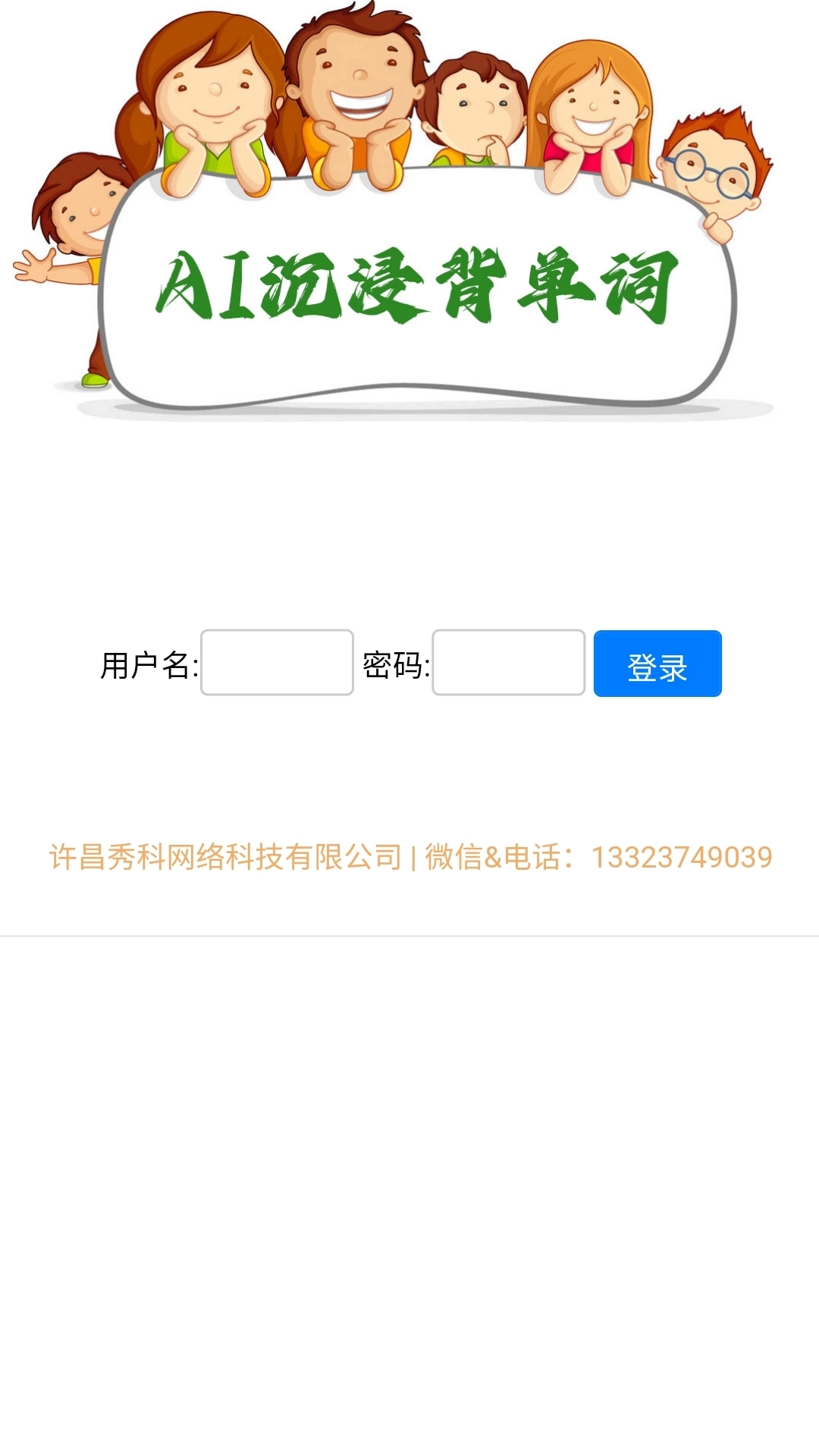This screenshot has width=819, height=1456.
Task: Click inside the 用户名 username field
Action: 277,663
